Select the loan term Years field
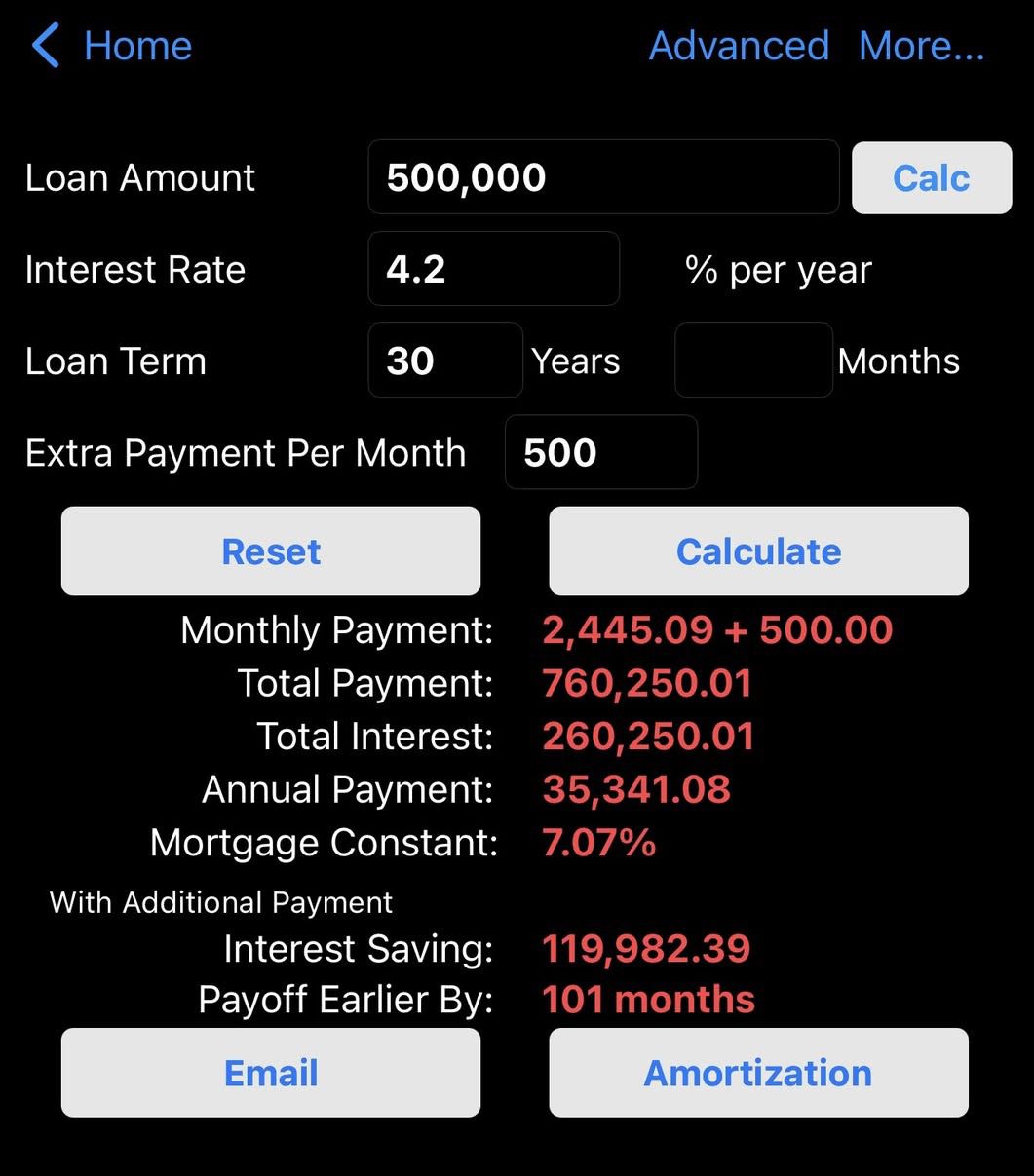Screen dimensions: 1034x1176 coord(444,360)
